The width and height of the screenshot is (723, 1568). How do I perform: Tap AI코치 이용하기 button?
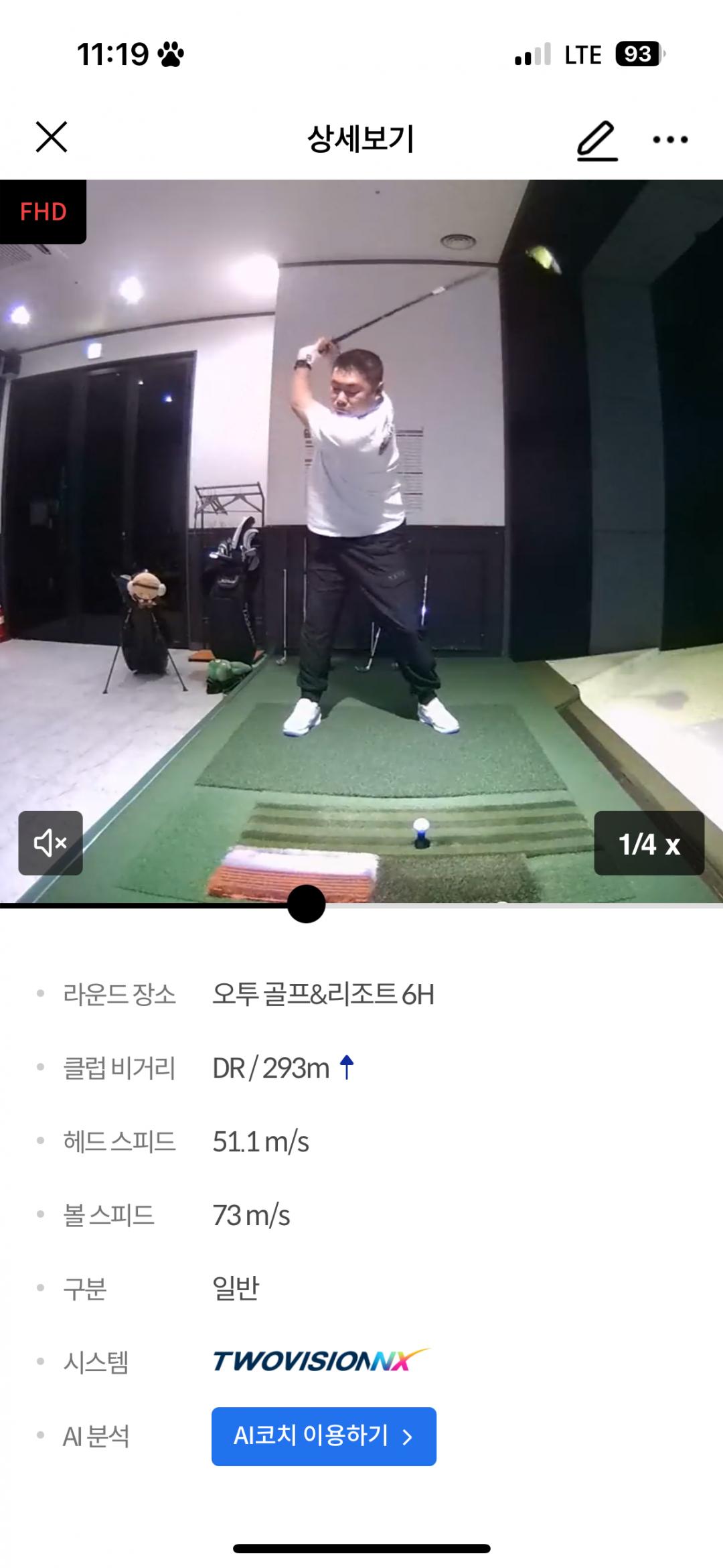(x=324, y=1436)
